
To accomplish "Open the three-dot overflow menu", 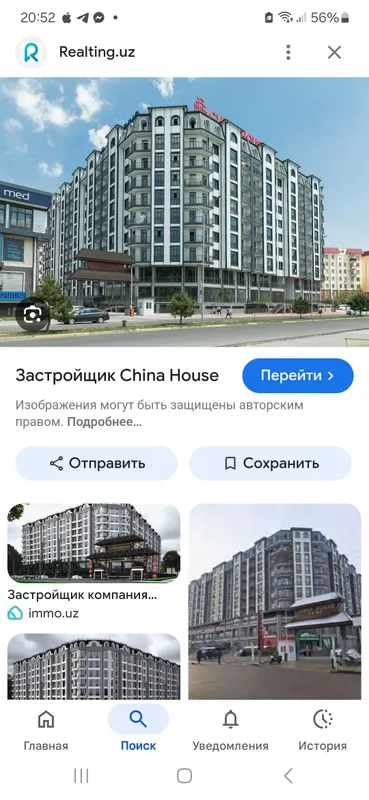I will (x=288, y=52).
